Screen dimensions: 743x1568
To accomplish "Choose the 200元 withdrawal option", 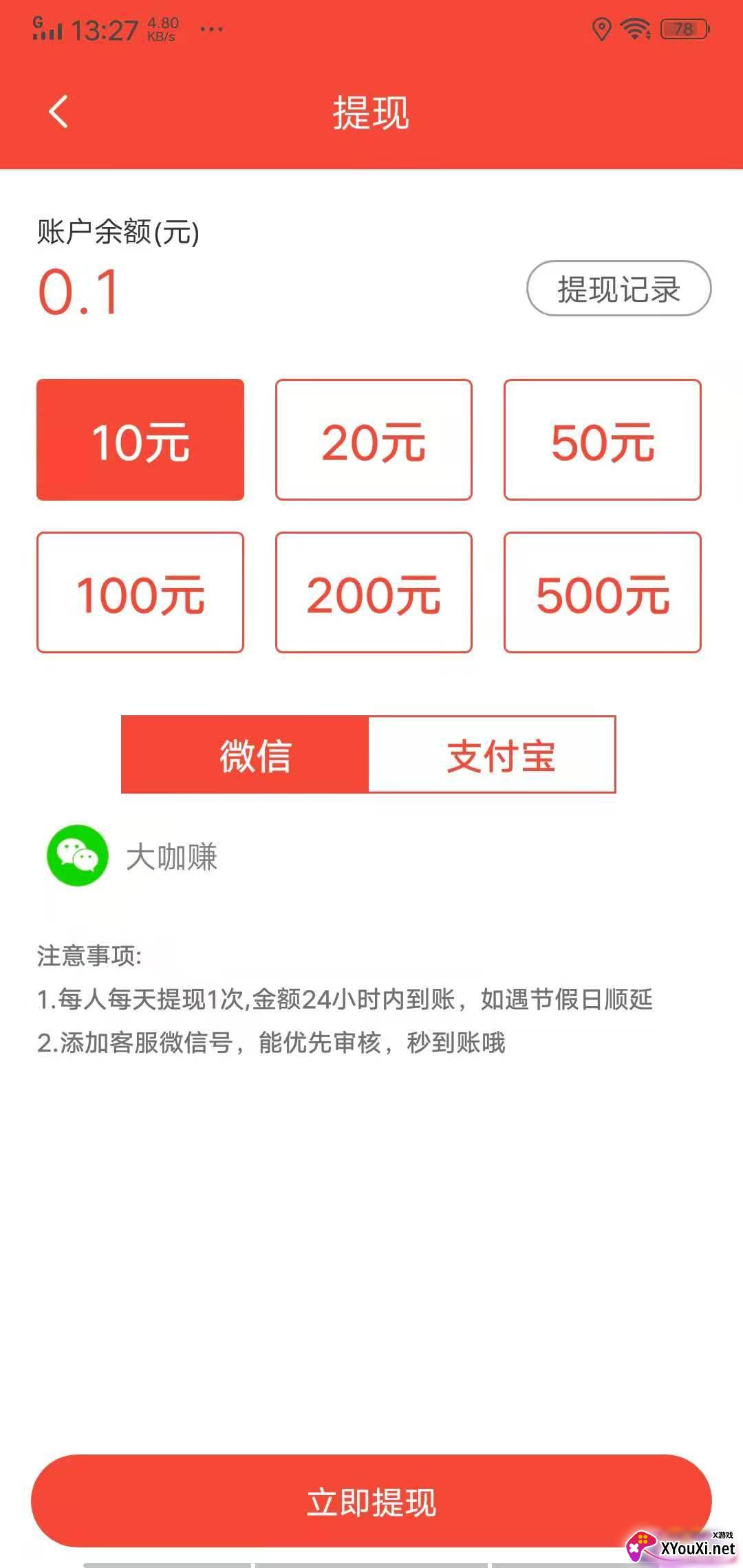I will (x=374, y=592).
